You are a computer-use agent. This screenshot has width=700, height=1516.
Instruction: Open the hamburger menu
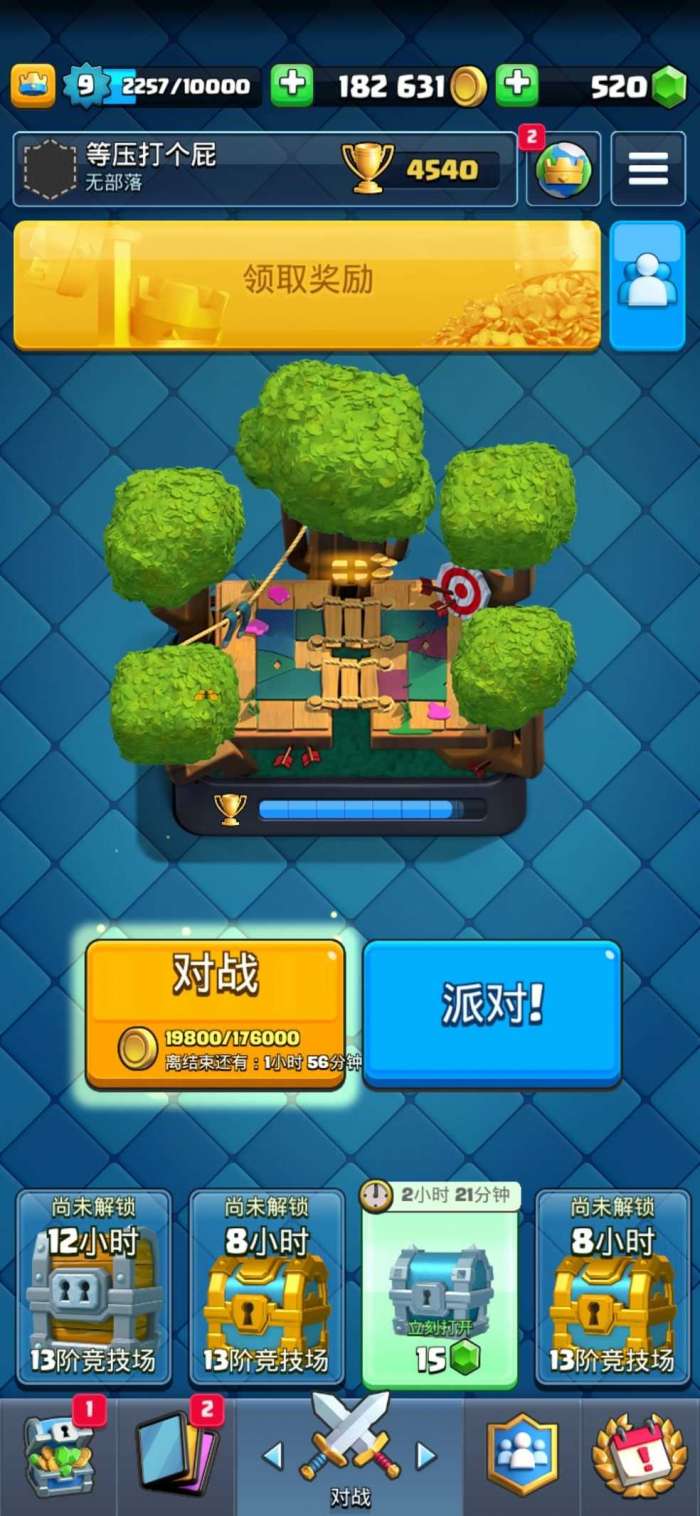click(647, 169)
